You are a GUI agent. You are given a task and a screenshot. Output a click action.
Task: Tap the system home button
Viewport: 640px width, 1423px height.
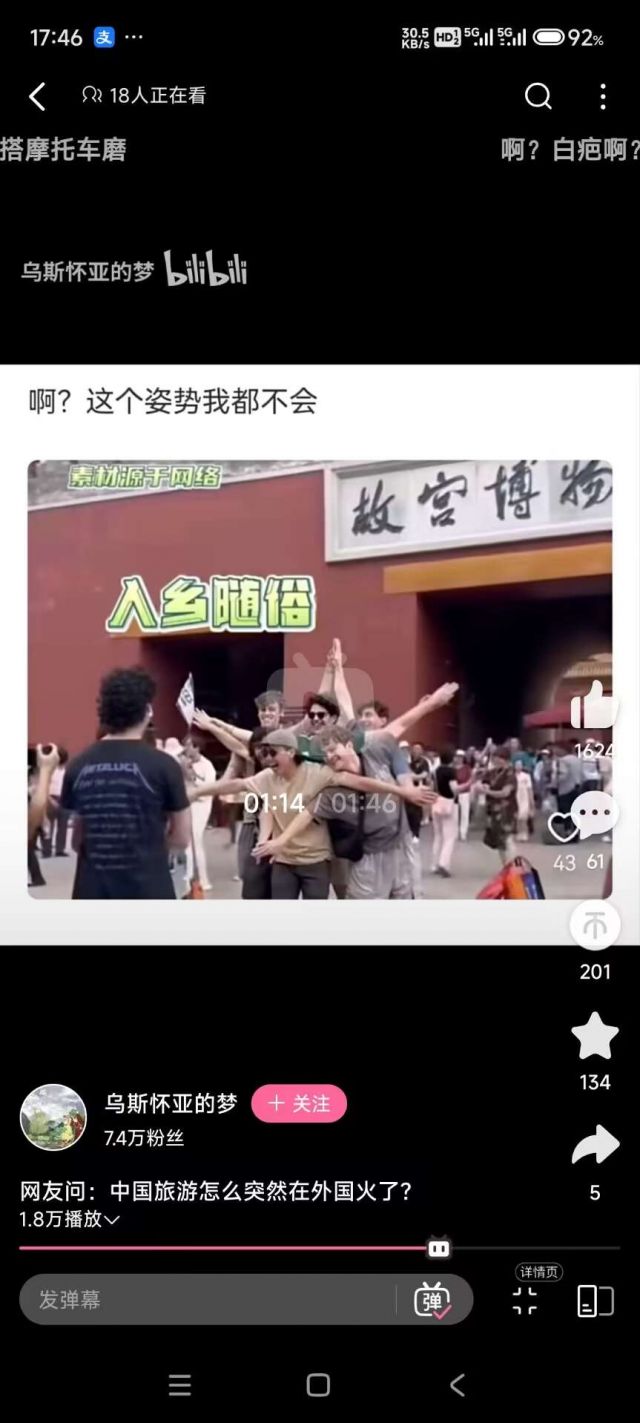point(318,1385)
